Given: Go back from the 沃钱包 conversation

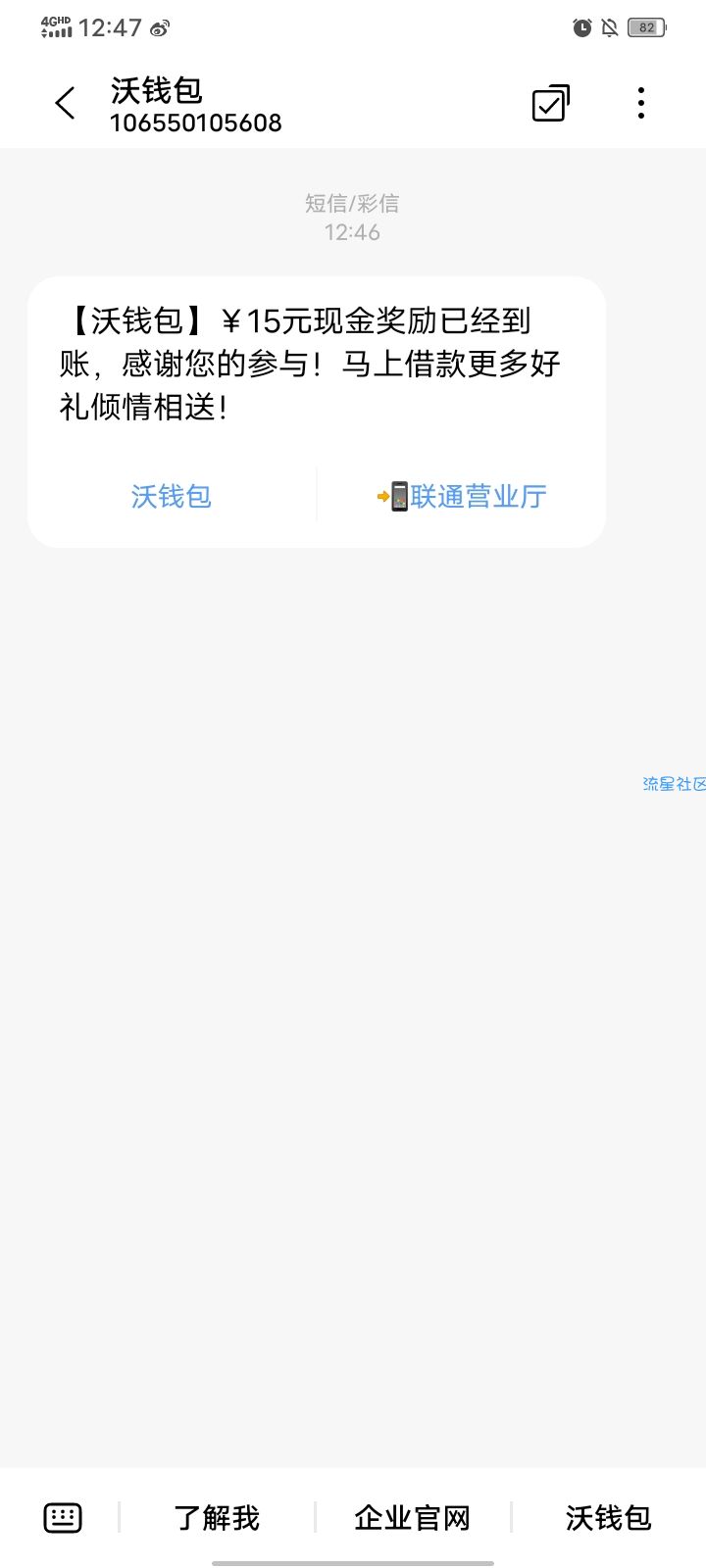Looking at the screenshot, I should [x=66, y=103].
